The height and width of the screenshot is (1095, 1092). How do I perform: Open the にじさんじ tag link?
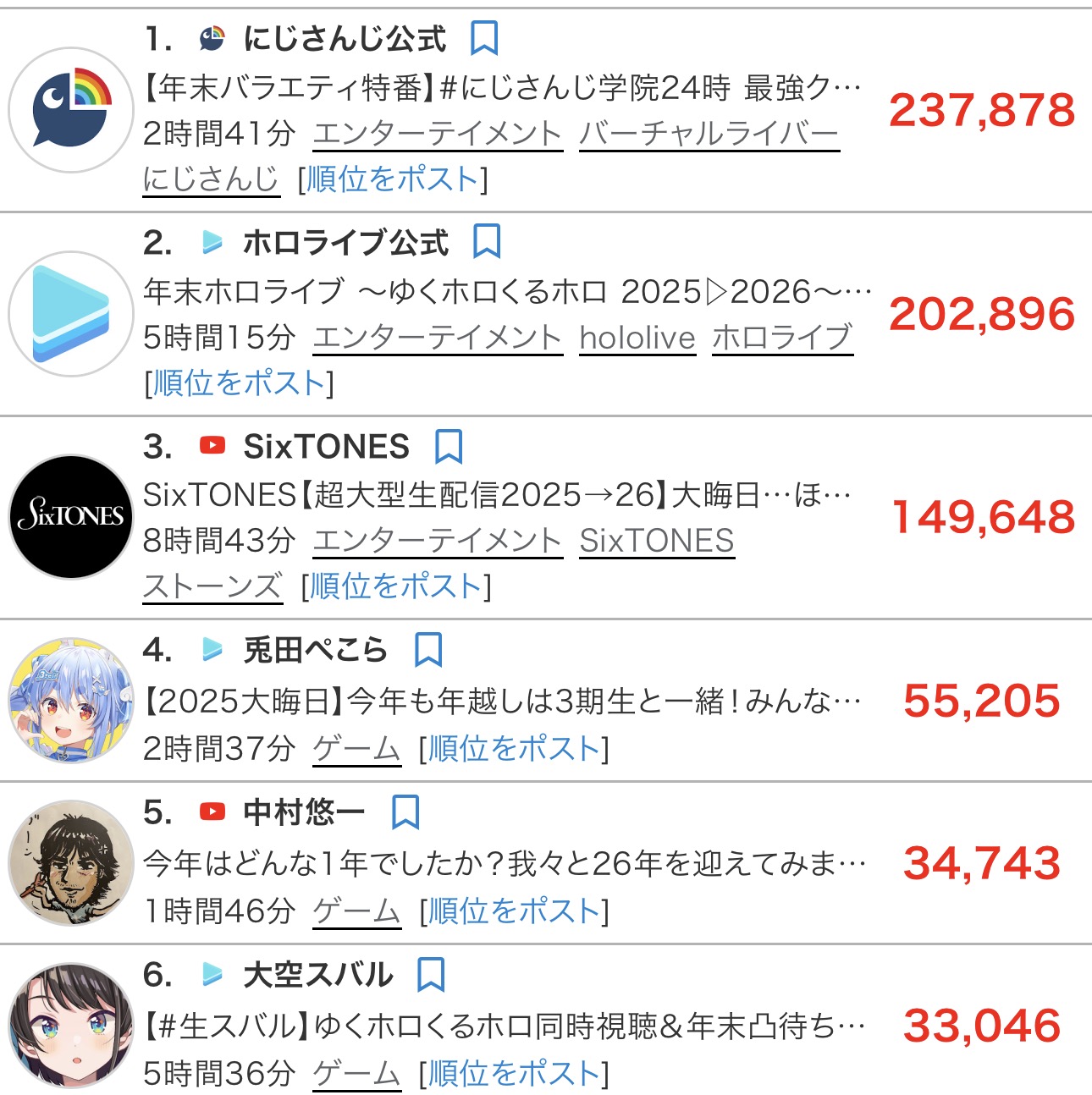point(211,179)
